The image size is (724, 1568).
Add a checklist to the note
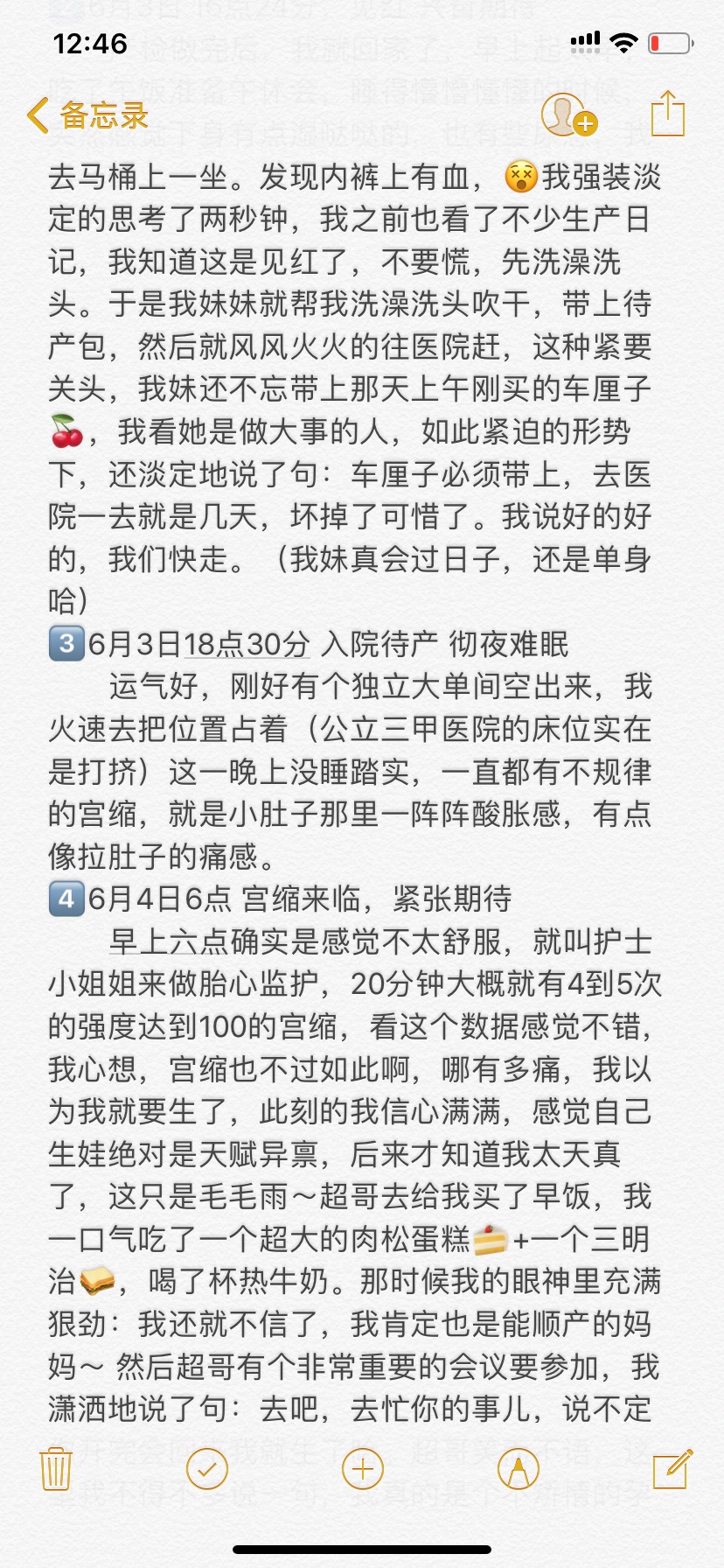click(x=207, y=1467)
